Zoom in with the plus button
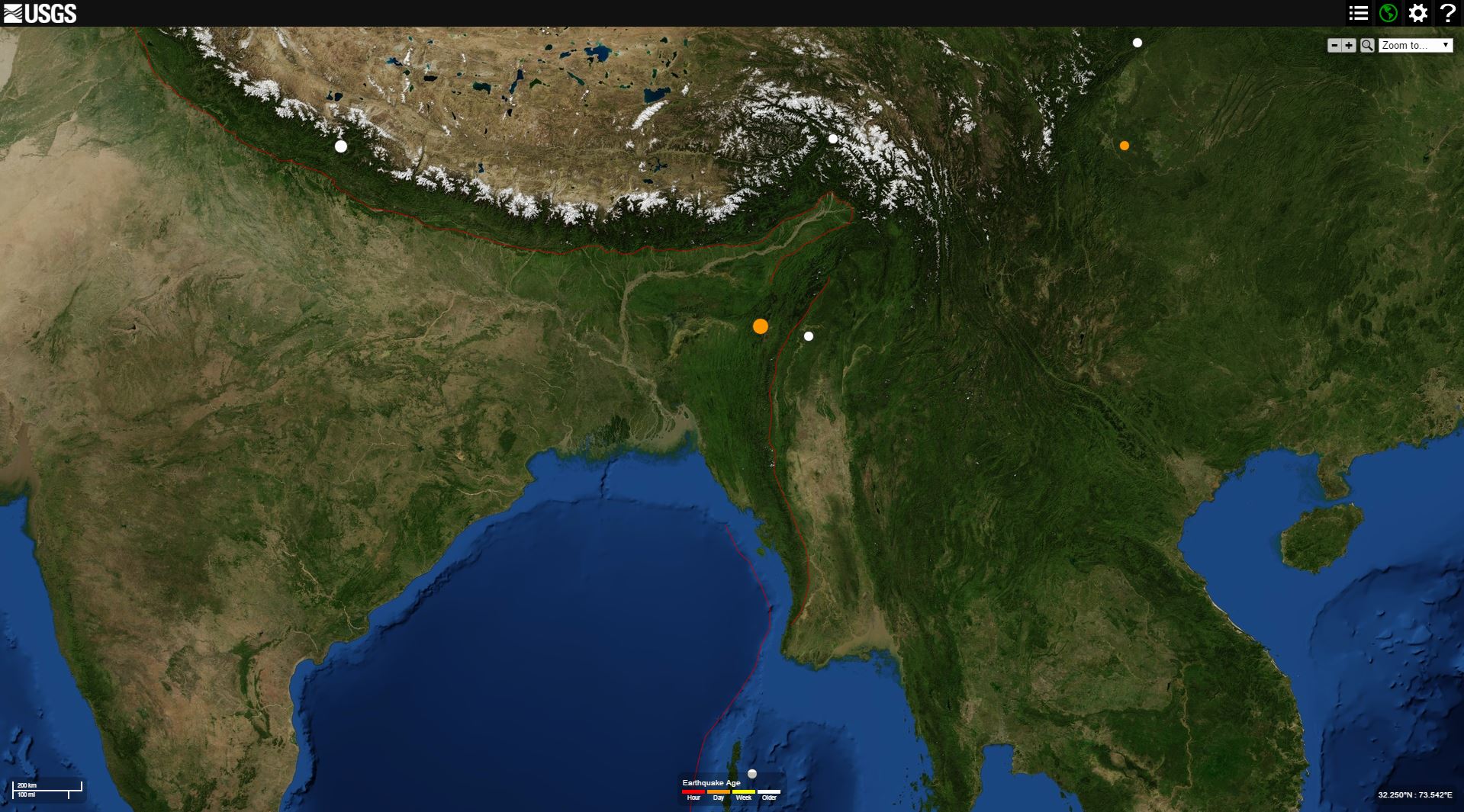This screenshot has height=812, width=1464. point(1349,46)
